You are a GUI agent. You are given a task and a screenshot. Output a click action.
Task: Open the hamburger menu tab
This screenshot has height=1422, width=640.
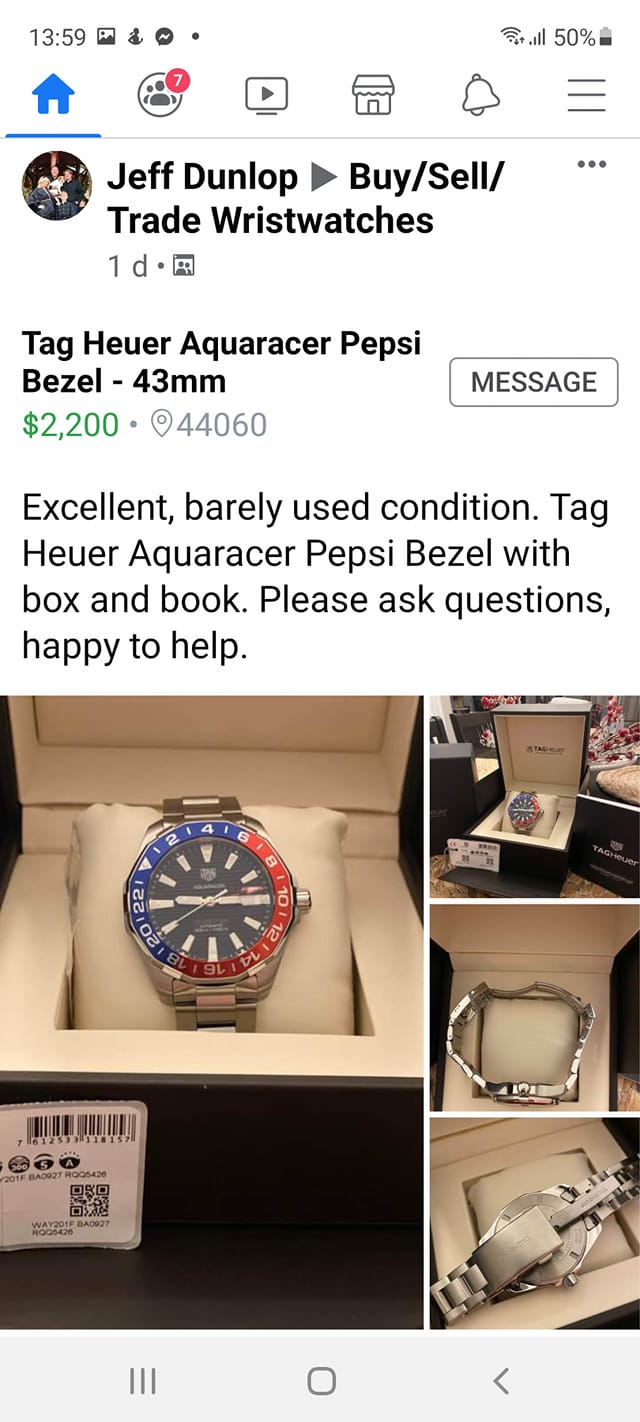tap(586, 95)
